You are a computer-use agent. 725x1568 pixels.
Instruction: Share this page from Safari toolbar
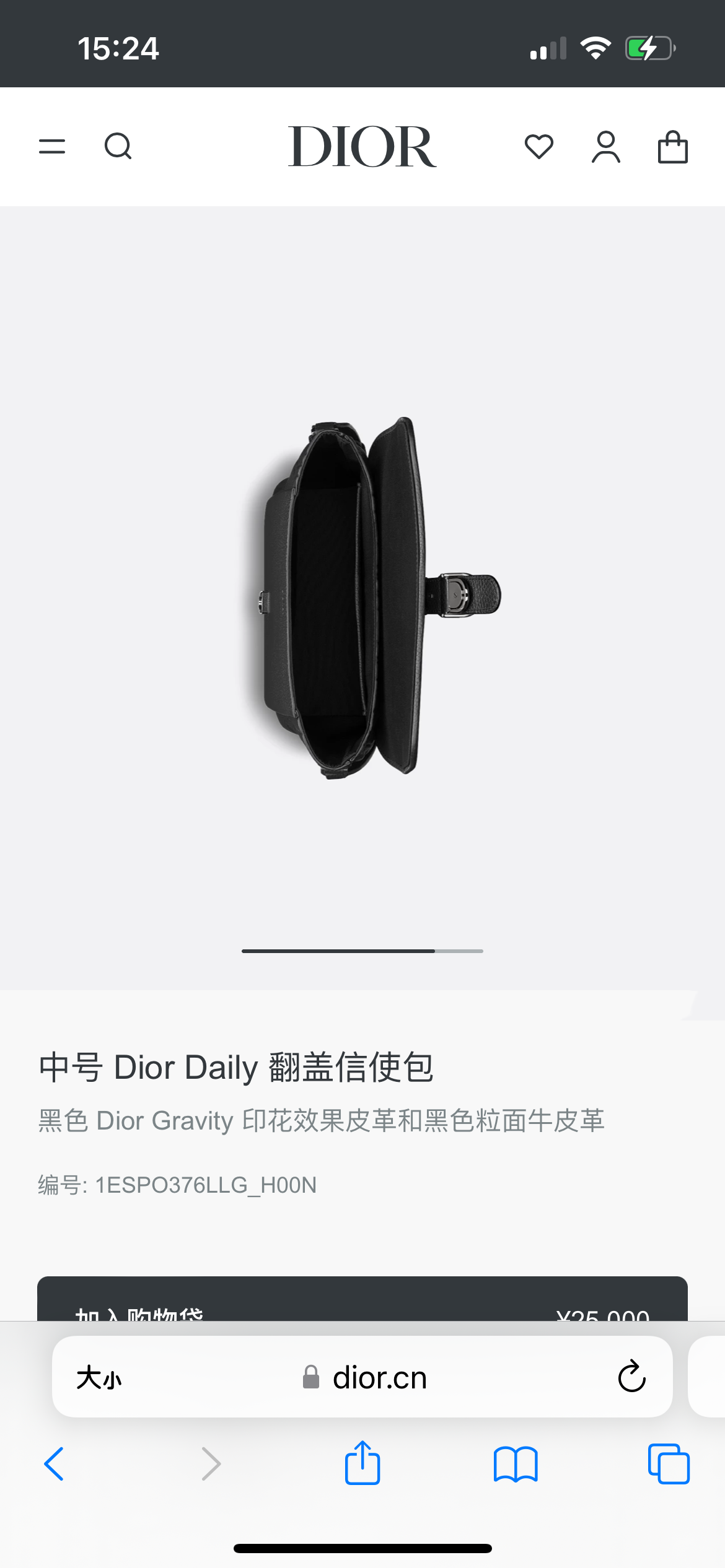(x=362, y=1463)
